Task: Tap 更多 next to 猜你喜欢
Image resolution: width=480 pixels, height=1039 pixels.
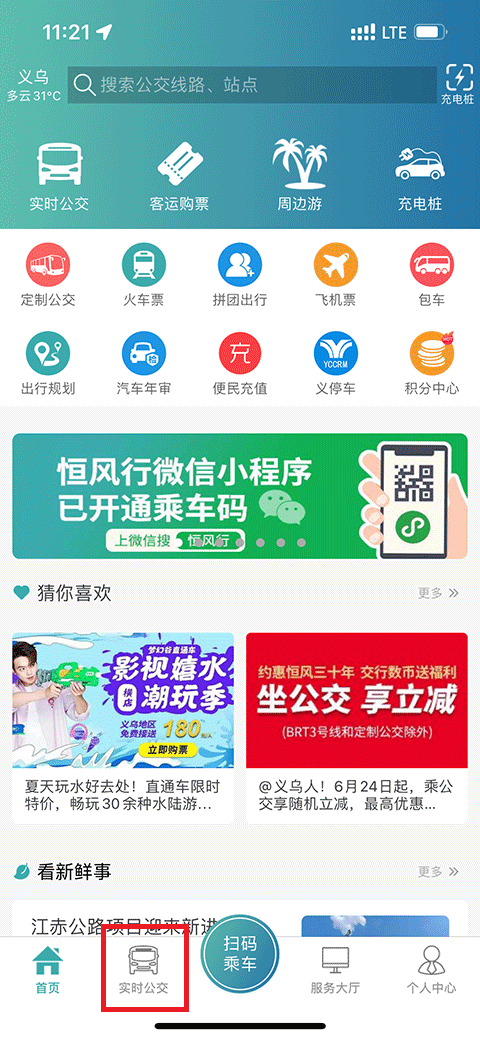Action: pyautogui.click(x=438, y=593)
